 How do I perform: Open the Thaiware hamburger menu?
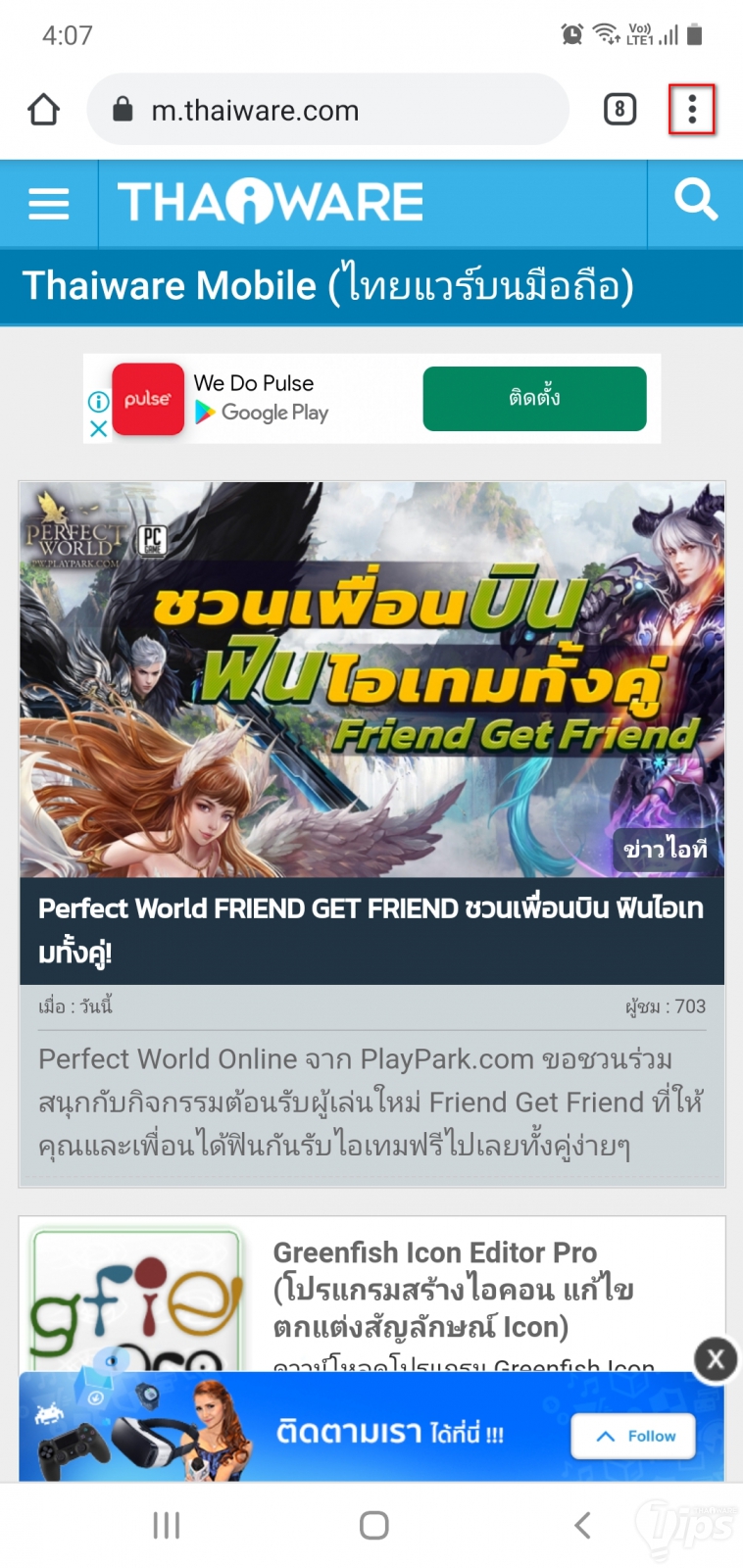click(x=48, y=204)
